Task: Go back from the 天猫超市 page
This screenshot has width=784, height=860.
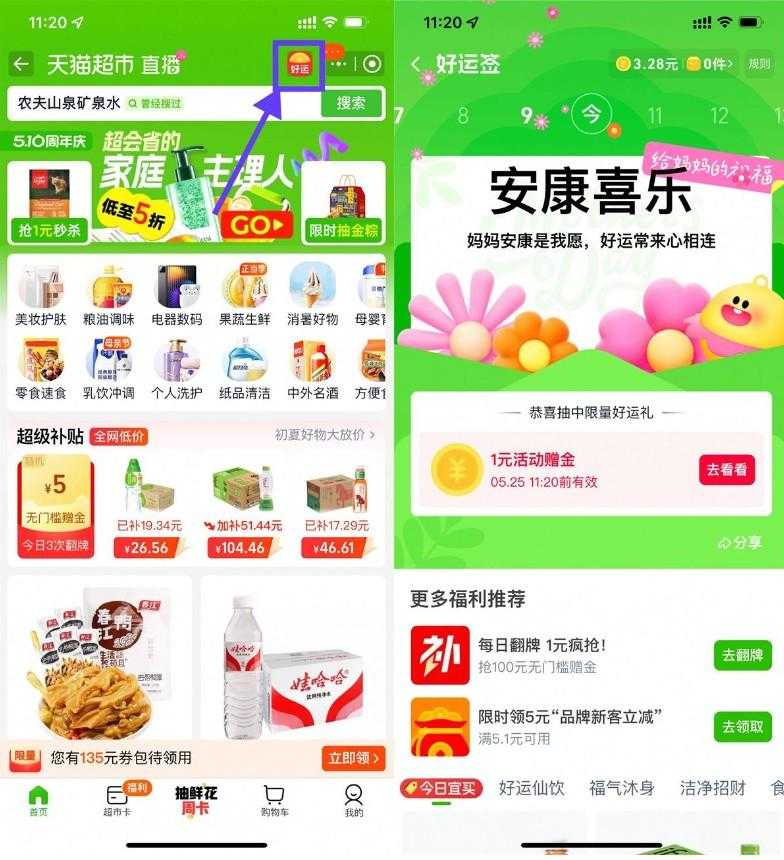Action: (x=21, y=64)
